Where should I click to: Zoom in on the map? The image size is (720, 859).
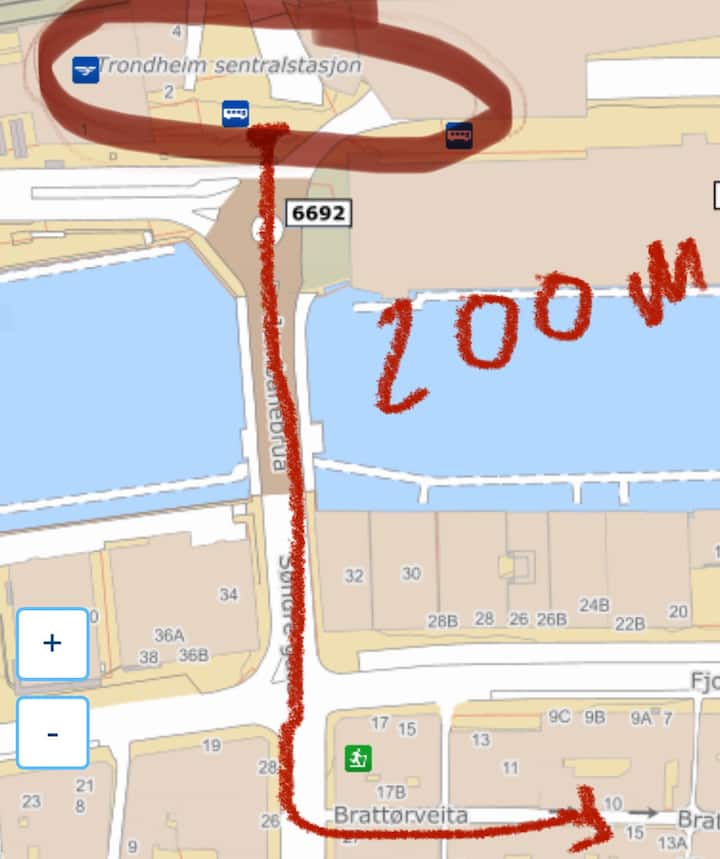click(x=52, y=643)
